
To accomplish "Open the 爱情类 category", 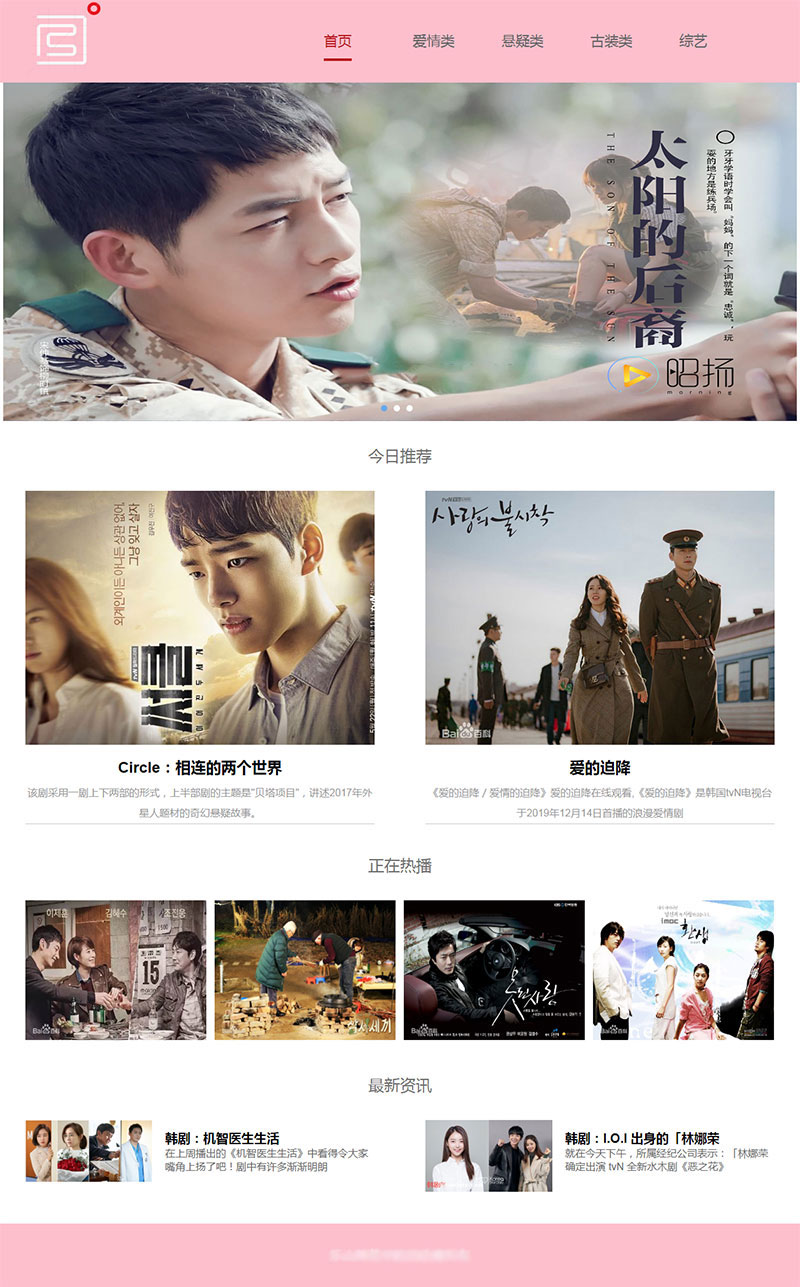I will click(433, 42).
